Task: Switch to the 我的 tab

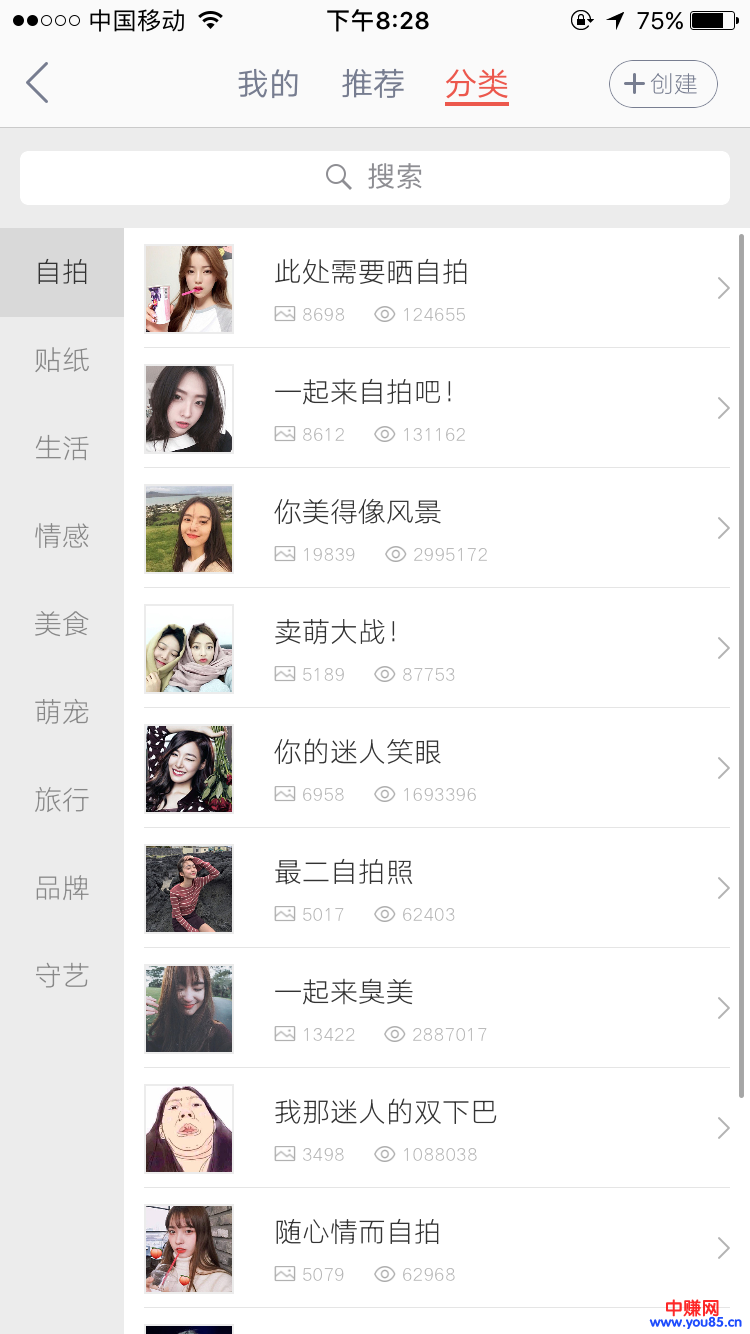Action: pyautogui.click(x=268, y=84)
